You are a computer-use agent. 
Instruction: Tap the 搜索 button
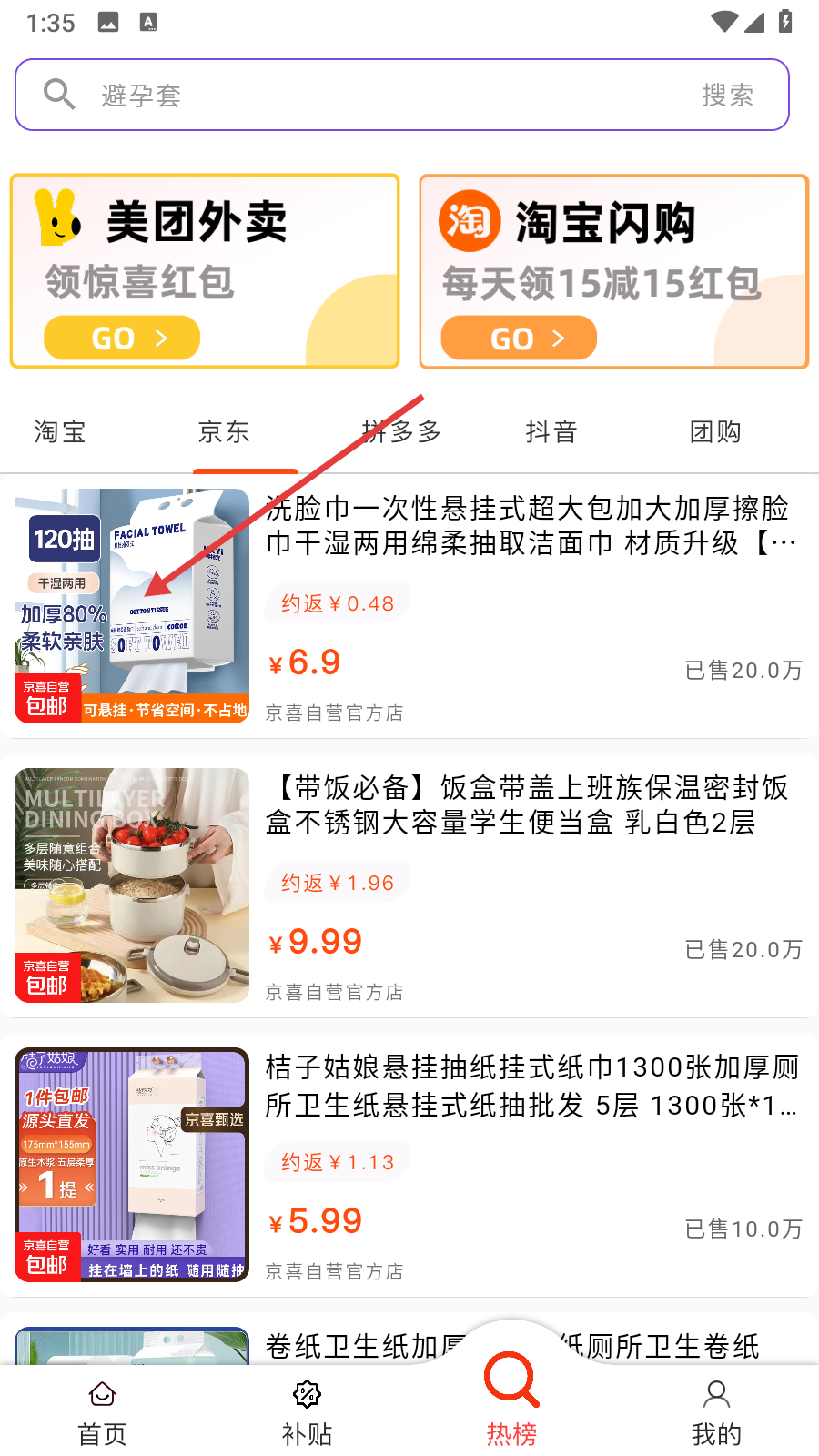[727, 95]
